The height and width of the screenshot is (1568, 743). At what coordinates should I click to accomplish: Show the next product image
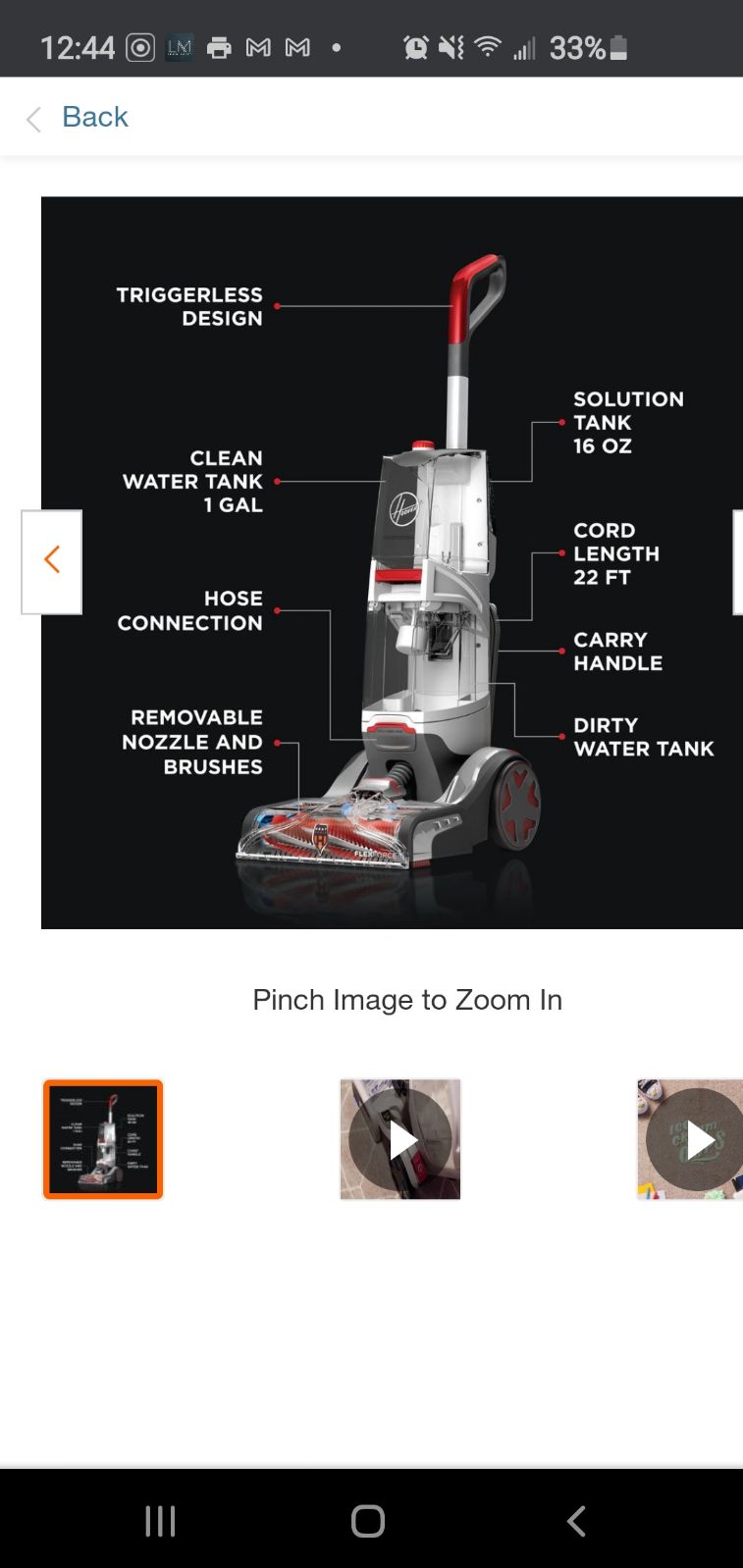click(x=738, y=562)
